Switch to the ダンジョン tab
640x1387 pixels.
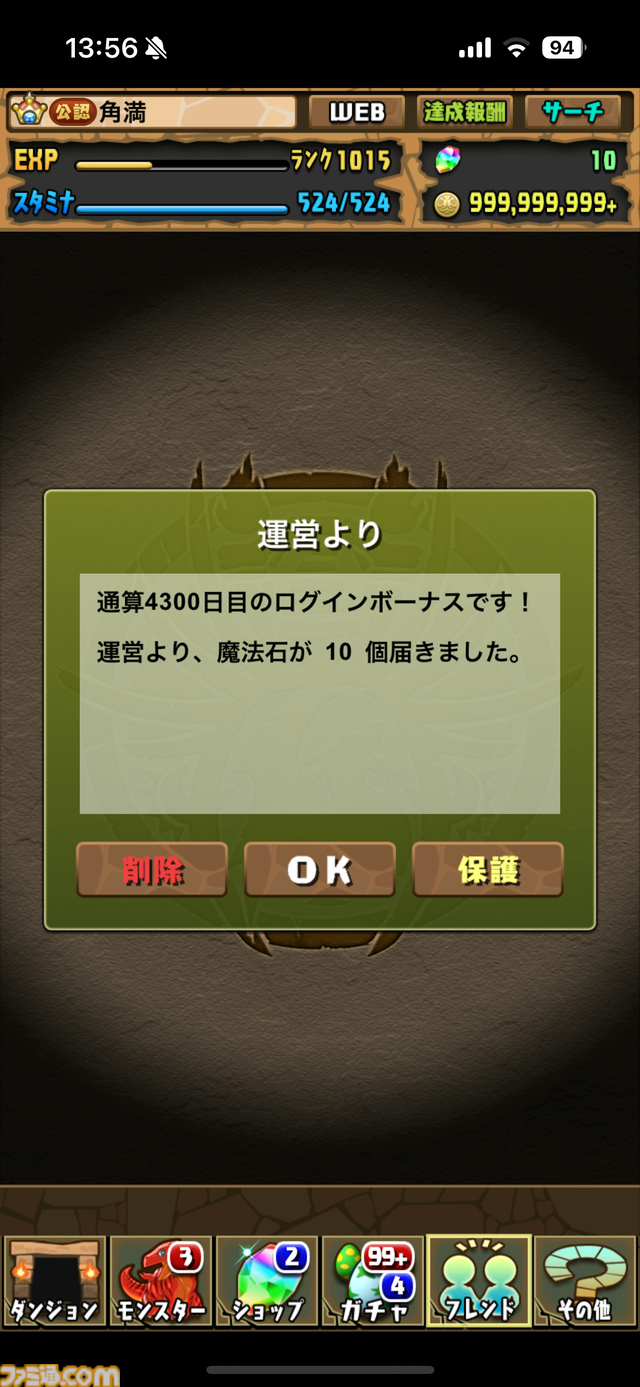click(x=53, y=1282)
